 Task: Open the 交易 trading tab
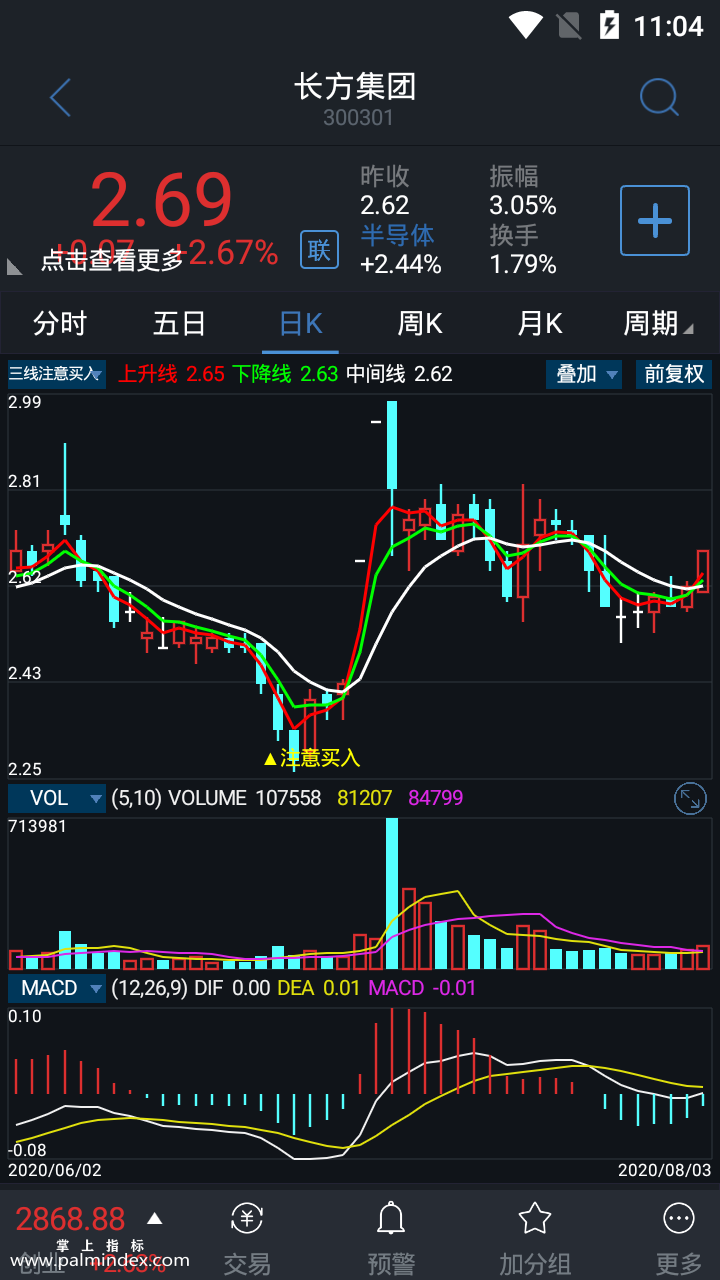coord(247,1238)
